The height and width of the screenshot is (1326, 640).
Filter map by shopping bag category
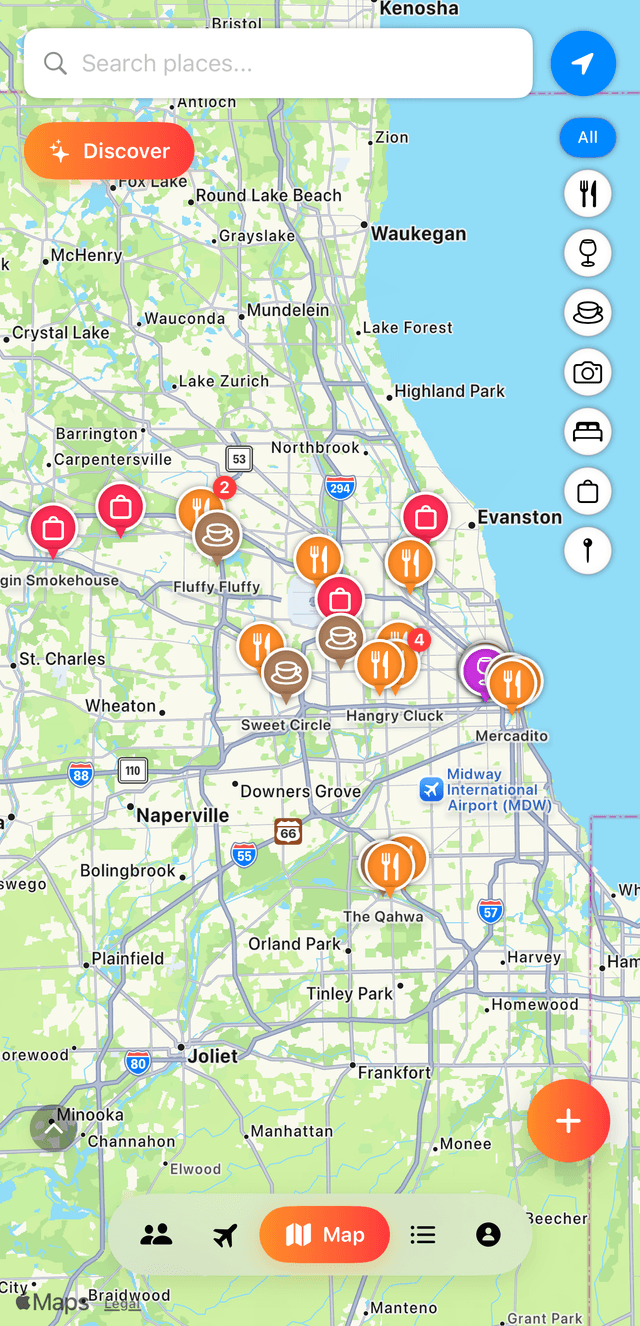pos(588,491)
